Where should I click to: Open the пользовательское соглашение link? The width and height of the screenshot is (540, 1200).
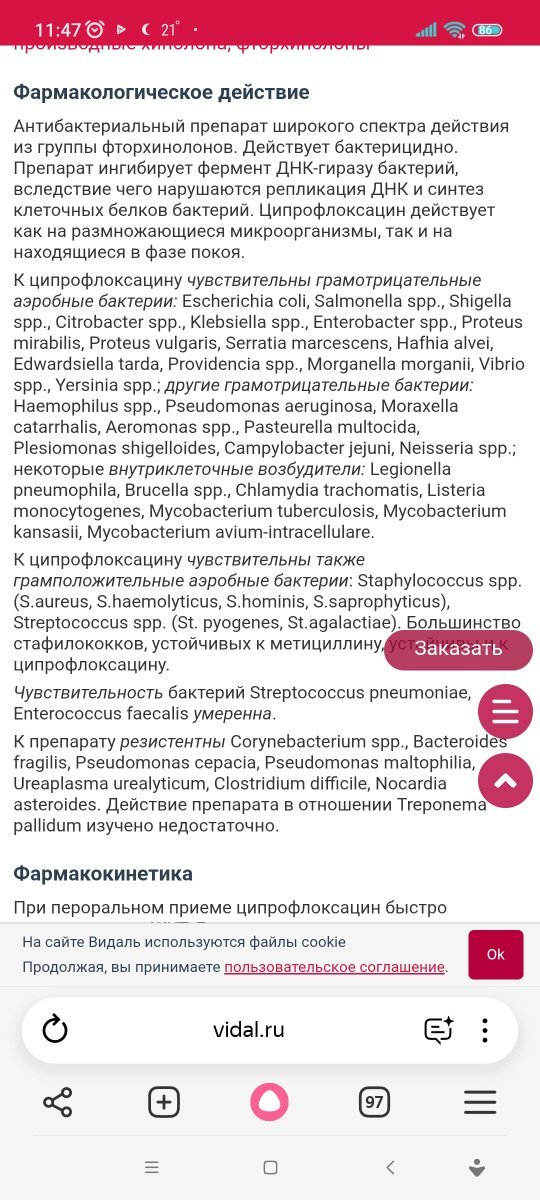click(x=334, y=967)
